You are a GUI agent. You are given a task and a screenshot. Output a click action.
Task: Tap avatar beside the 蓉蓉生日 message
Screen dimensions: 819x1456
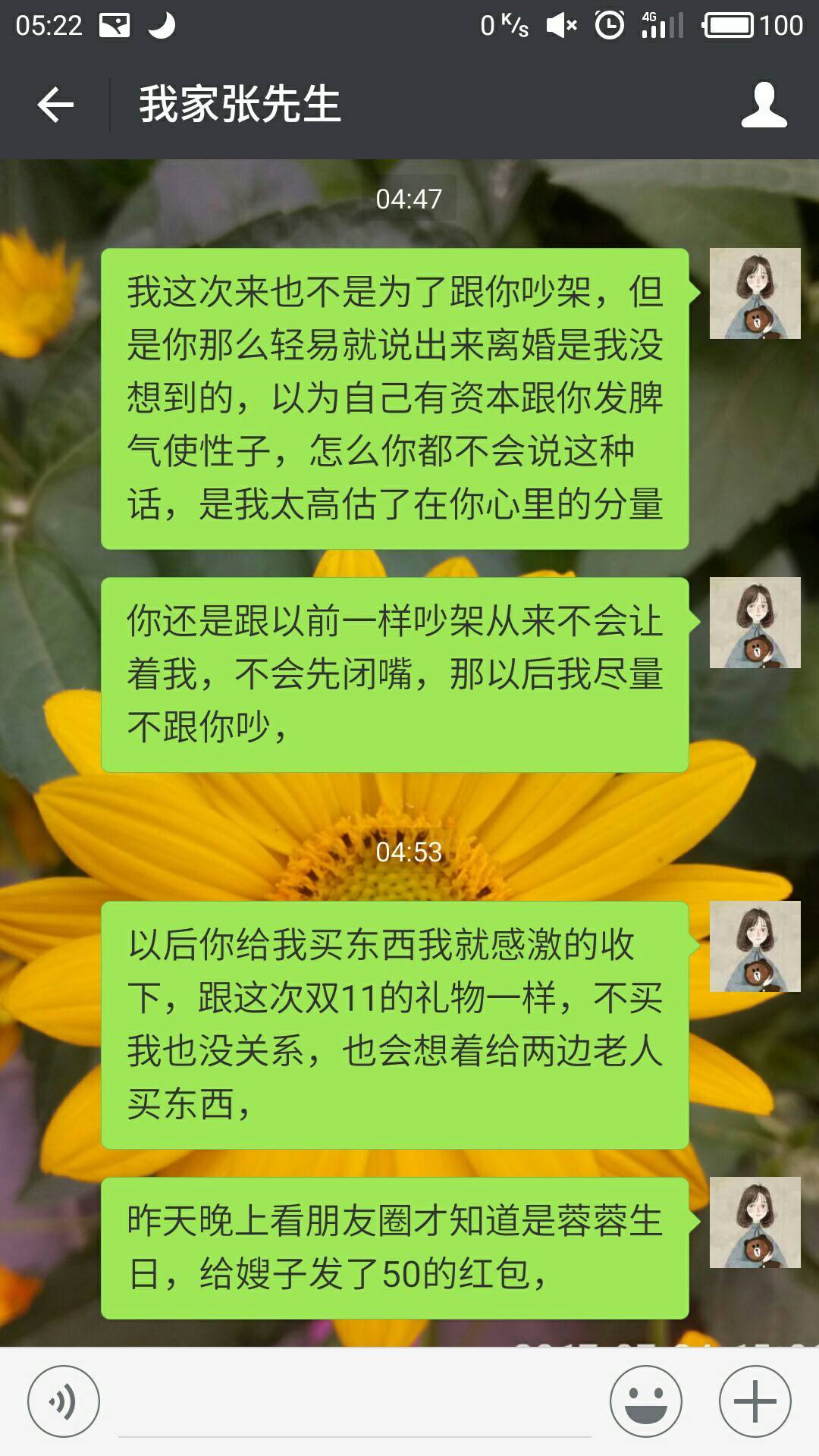tap(755, 1222)
